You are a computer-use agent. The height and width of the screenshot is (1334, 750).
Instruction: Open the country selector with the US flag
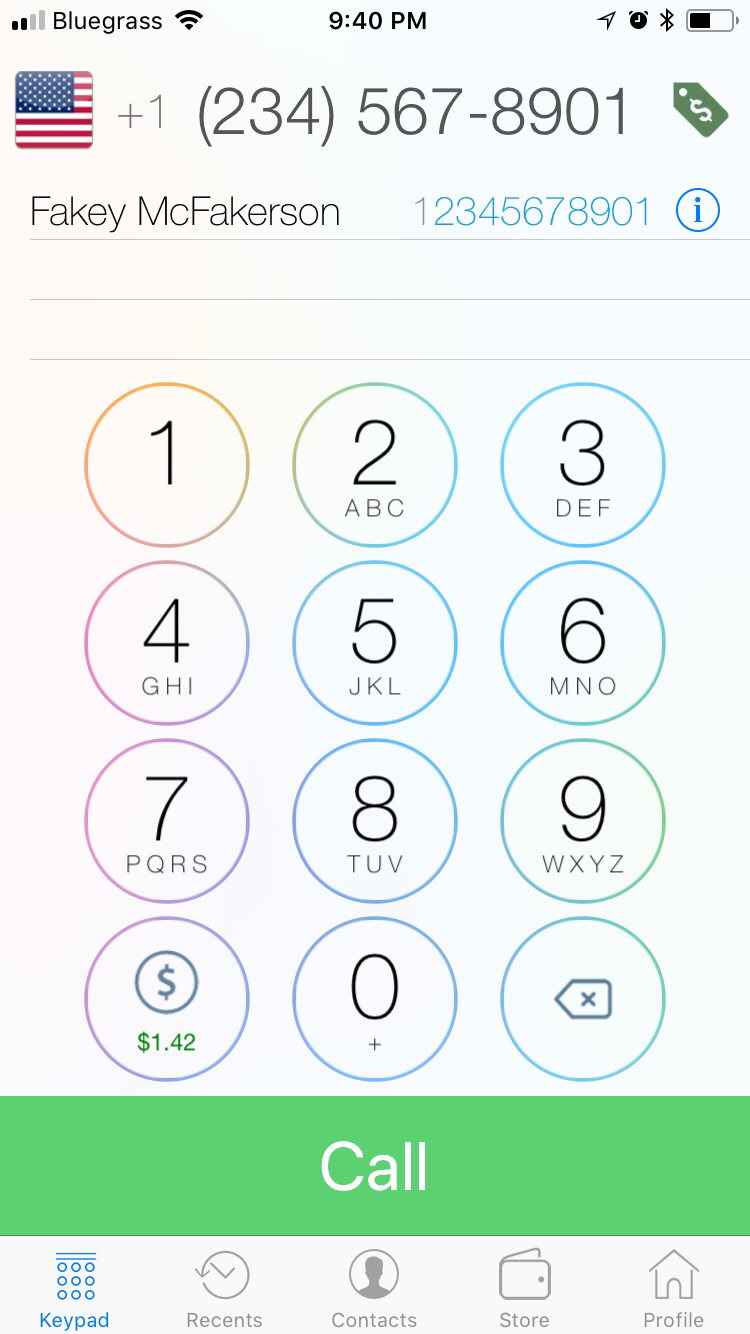pos(54,110)
